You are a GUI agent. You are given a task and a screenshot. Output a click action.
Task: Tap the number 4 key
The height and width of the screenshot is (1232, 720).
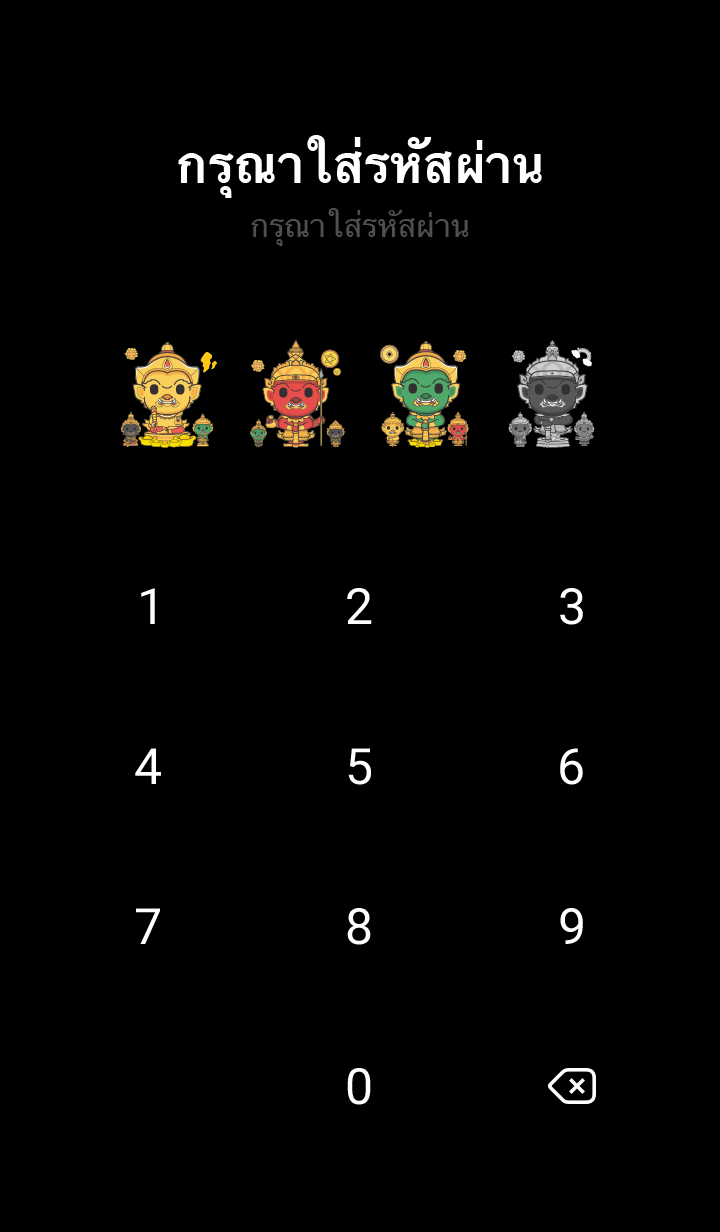(148, 767)
